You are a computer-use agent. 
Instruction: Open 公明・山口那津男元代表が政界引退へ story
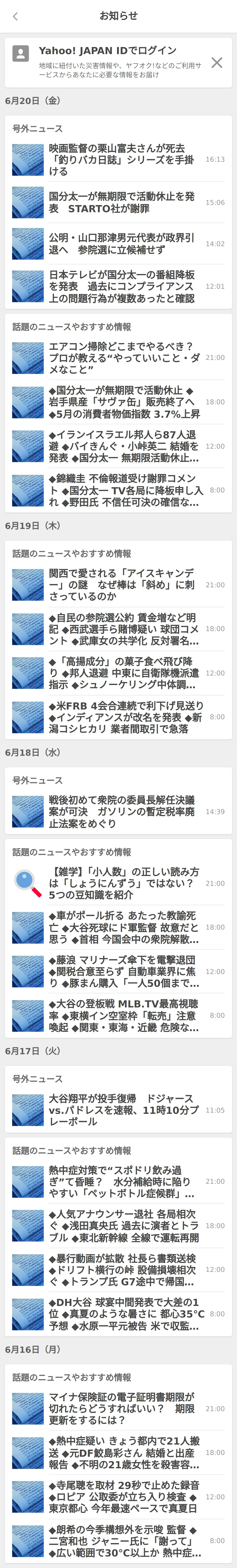pyautogui.click(x=122, y=244)
